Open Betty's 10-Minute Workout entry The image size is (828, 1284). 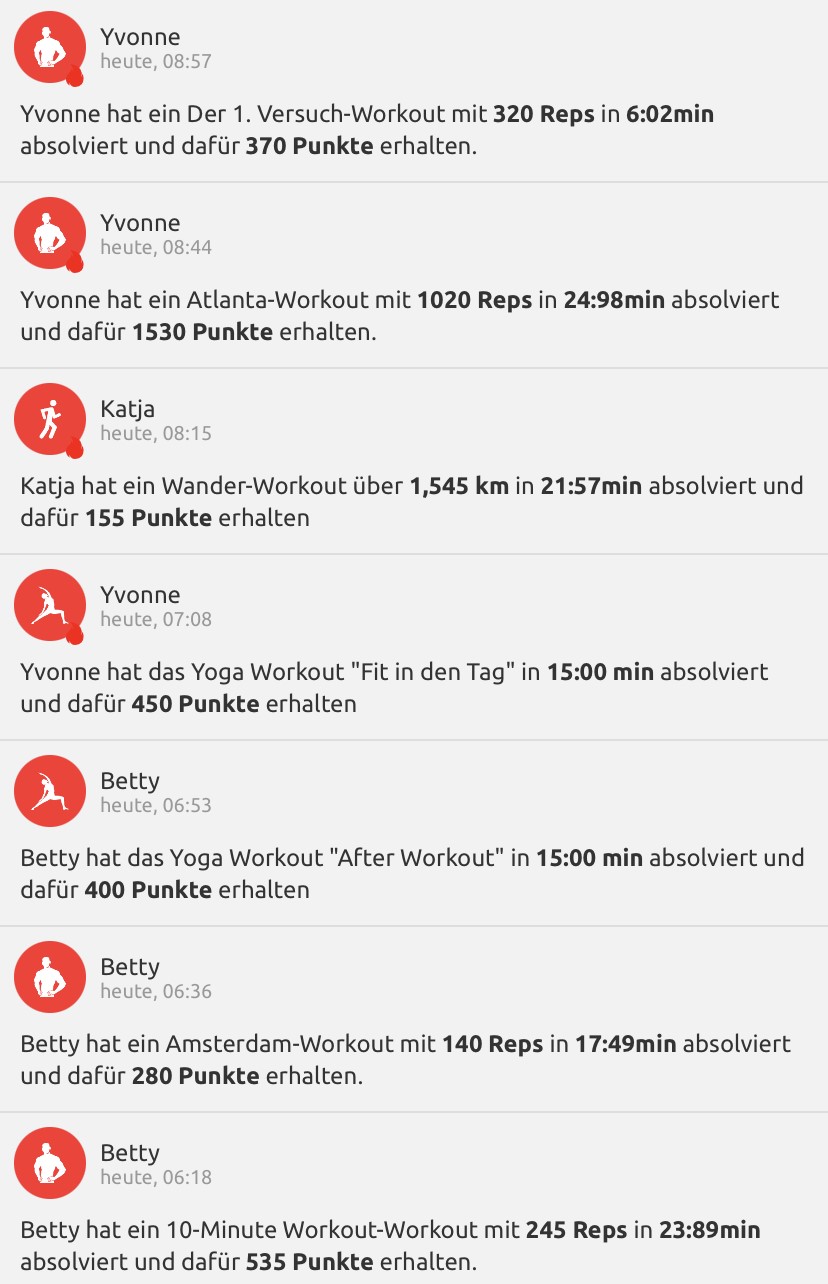[x=413, y=1244]
